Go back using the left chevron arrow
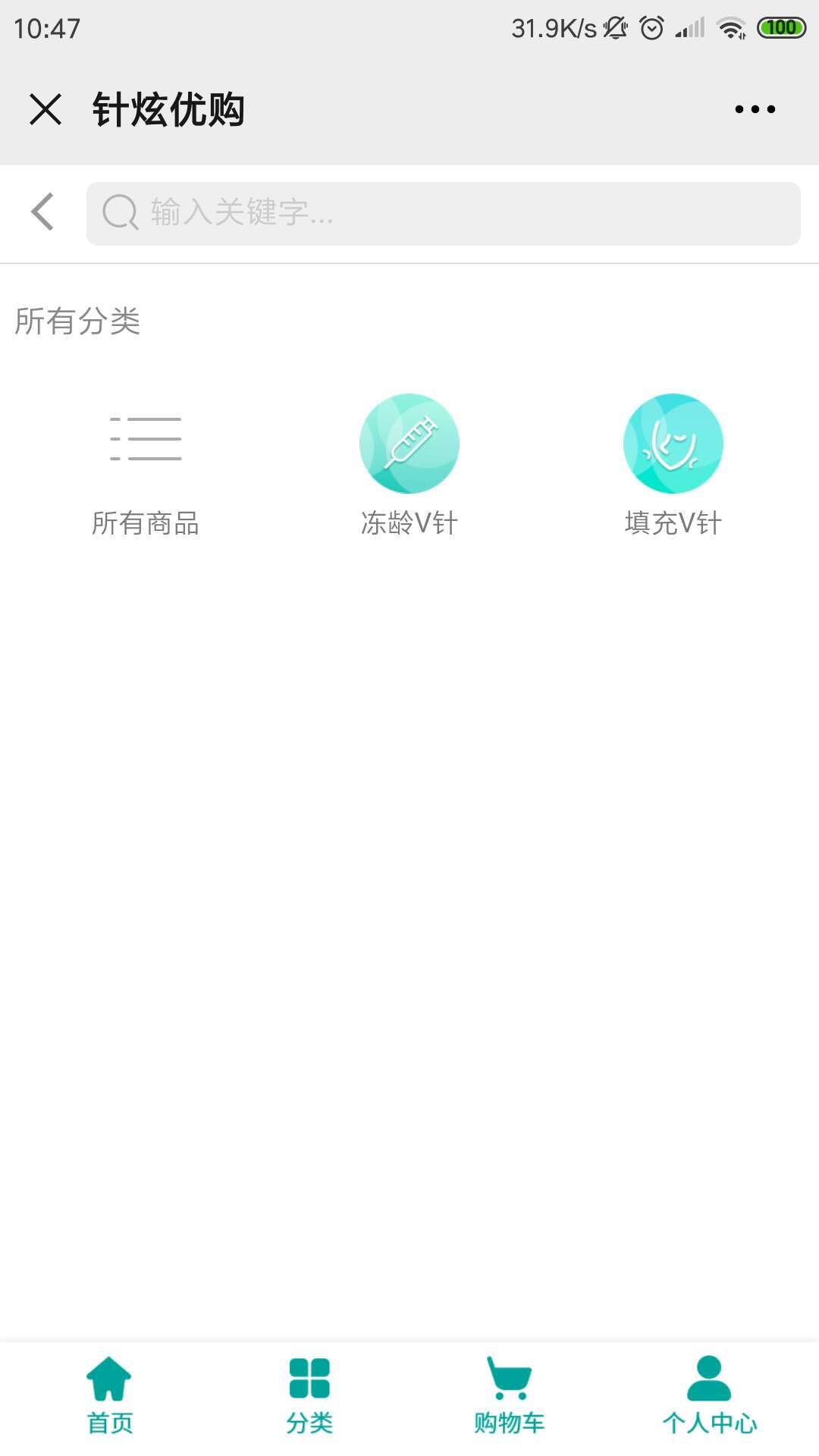 pyautogui.click(x=42, y=212)
